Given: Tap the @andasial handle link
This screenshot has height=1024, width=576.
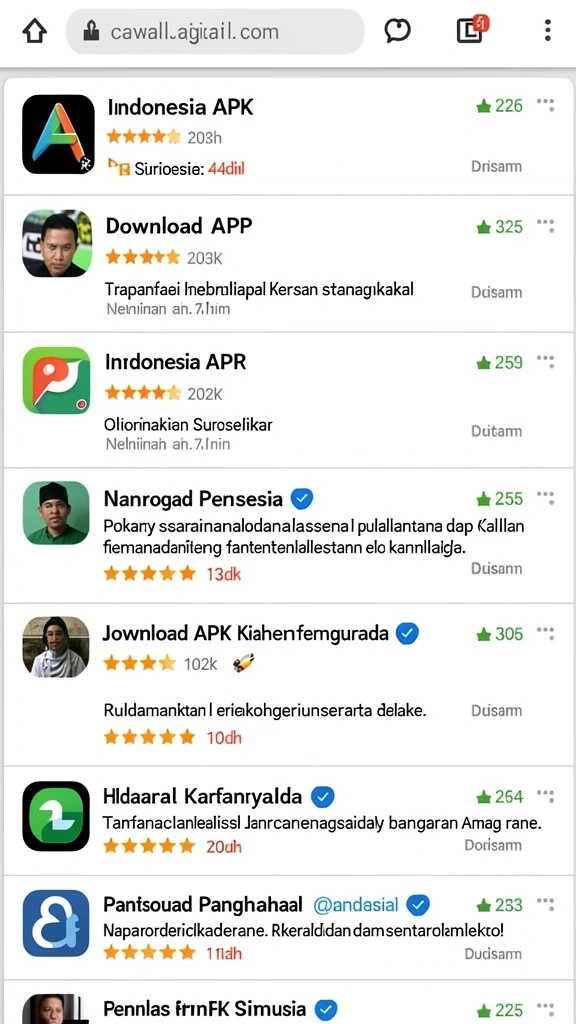Looking at the screenshot, I should [356, 905].
